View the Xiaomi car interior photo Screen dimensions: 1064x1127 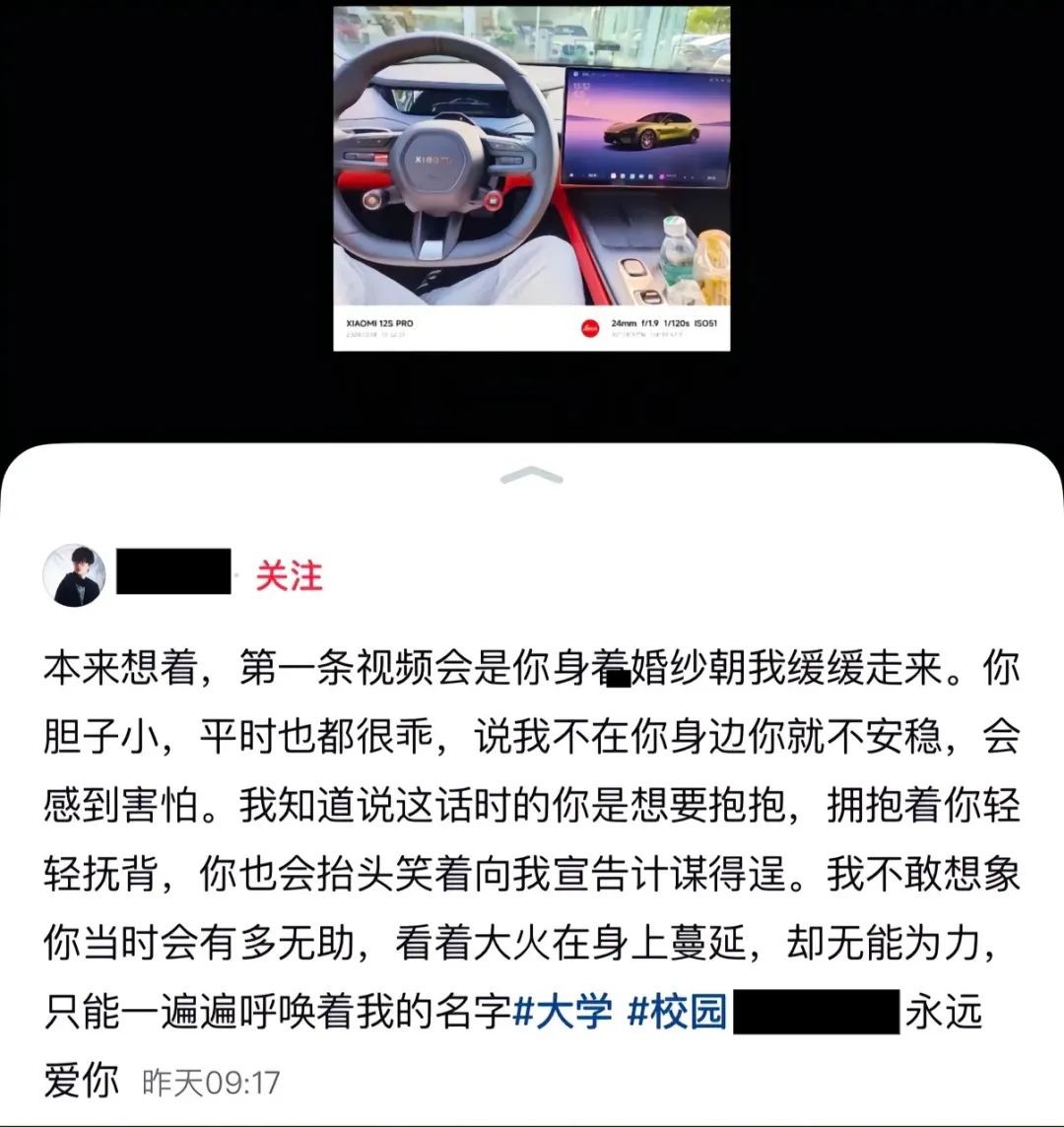(x=532, y=177)
